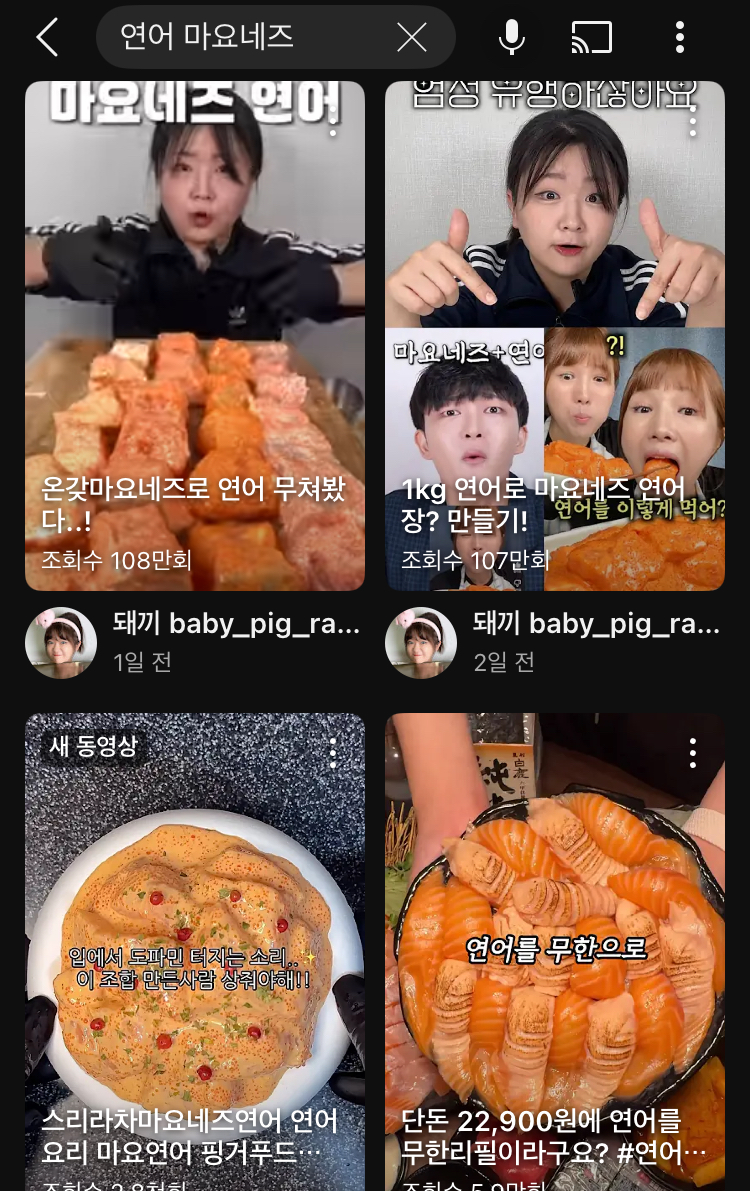The width and height of the screenshot is (750, 1191).
Task: Play the 단돈 22,900원에 연어를 무한리필 video
Action: pos(555,950)
